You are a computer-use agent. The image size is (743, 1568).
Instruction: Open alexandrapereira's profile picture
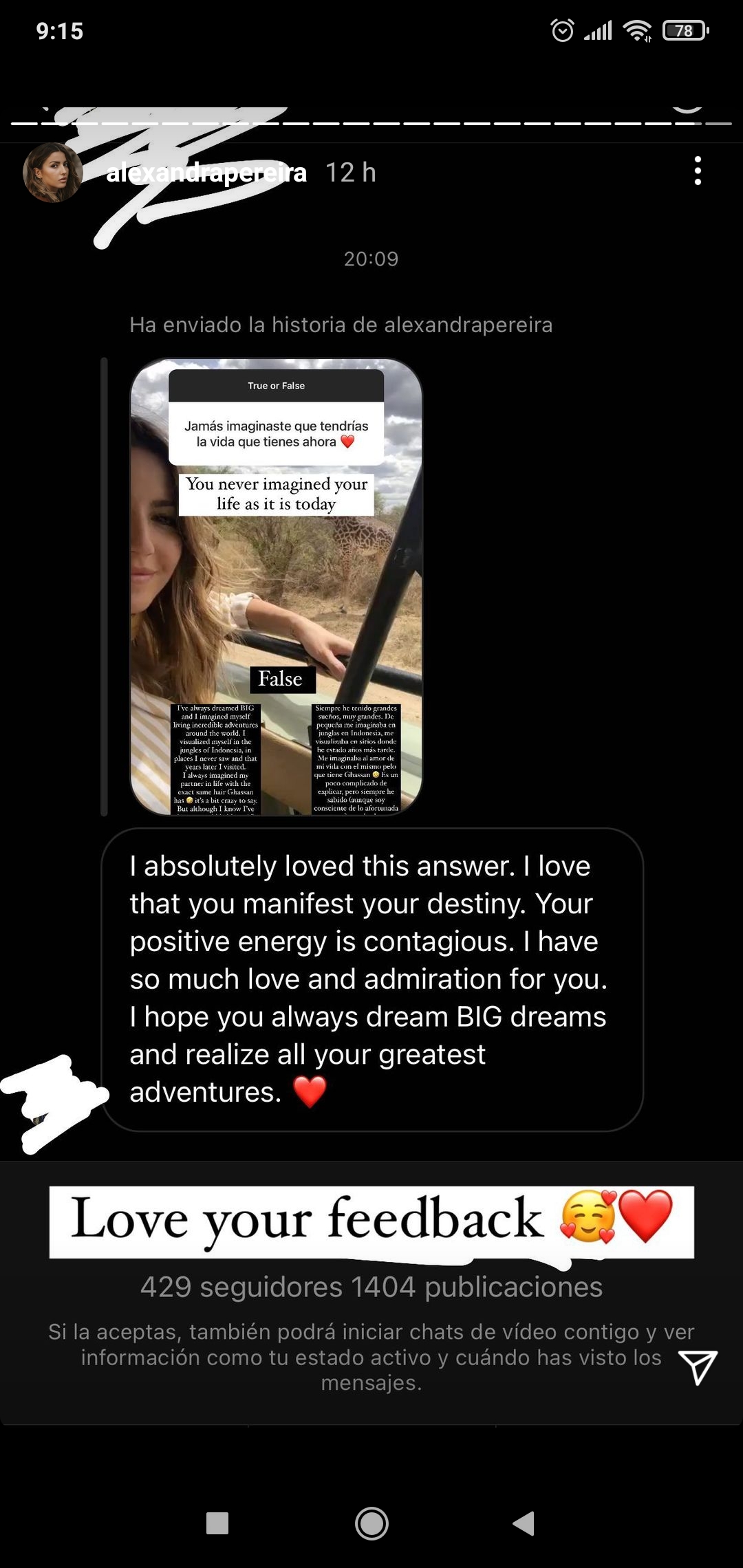[52, 172]
